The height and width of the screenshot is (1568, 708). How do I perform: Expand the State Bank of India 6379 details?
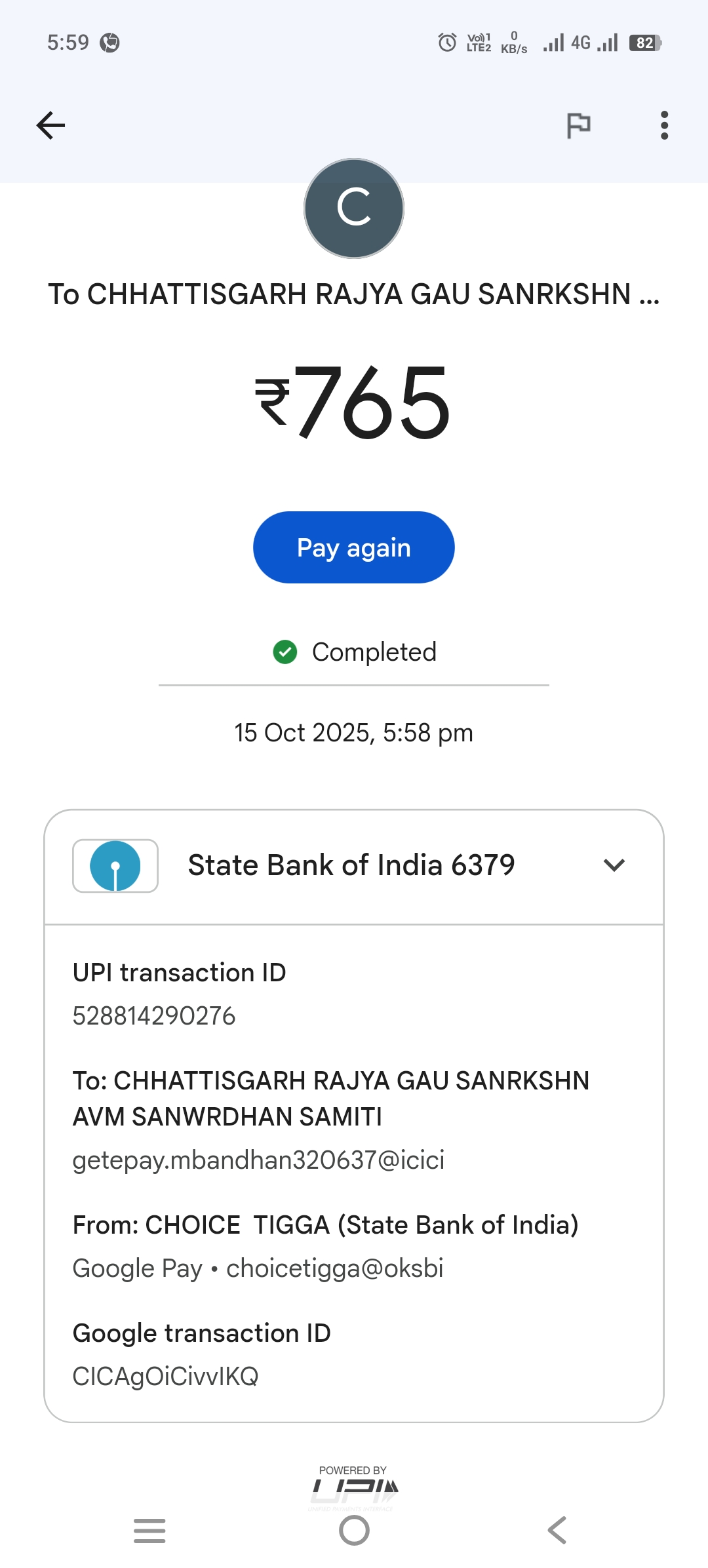(x=614, y=865)
